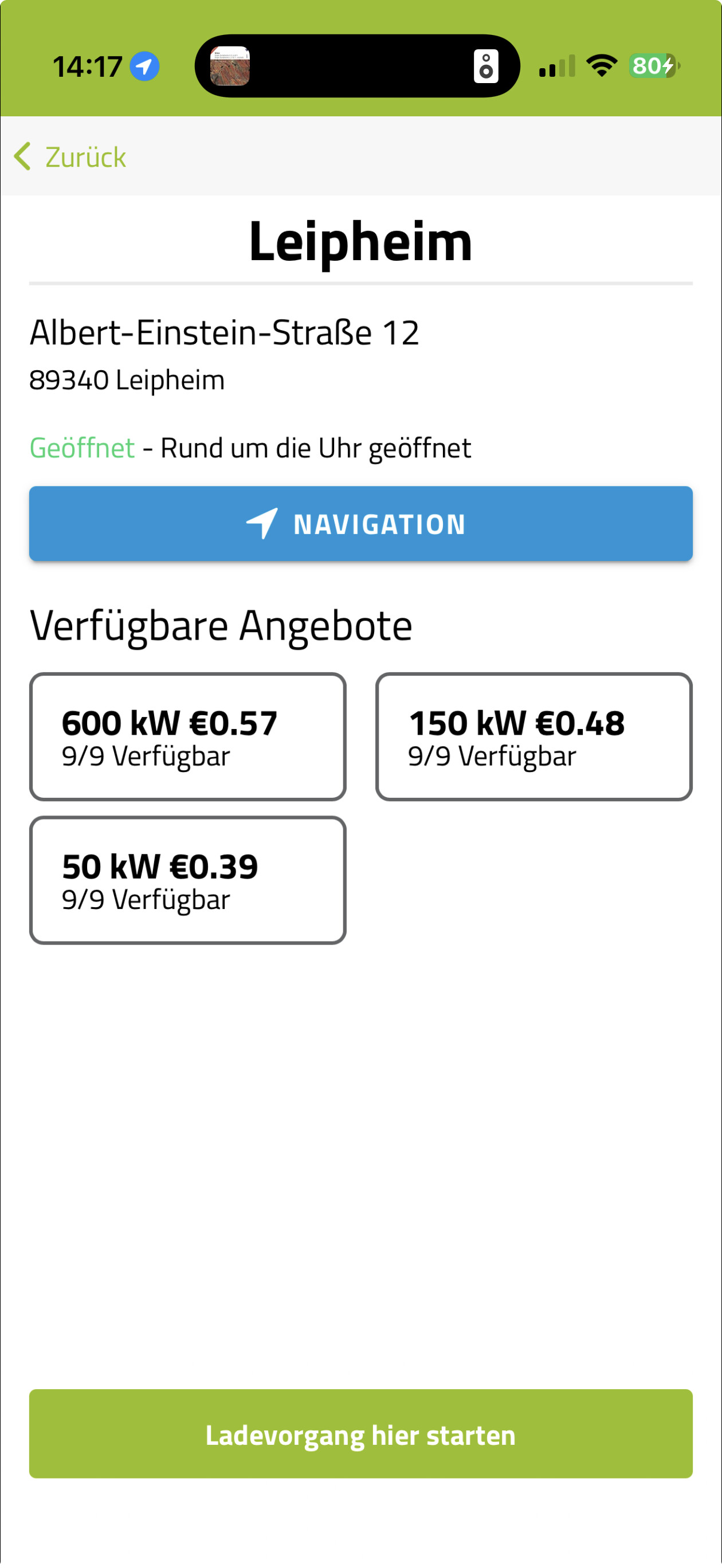Pick the 50 kW €0.39 offer
Screen dimensions: 722x1568
click(187, 880)
